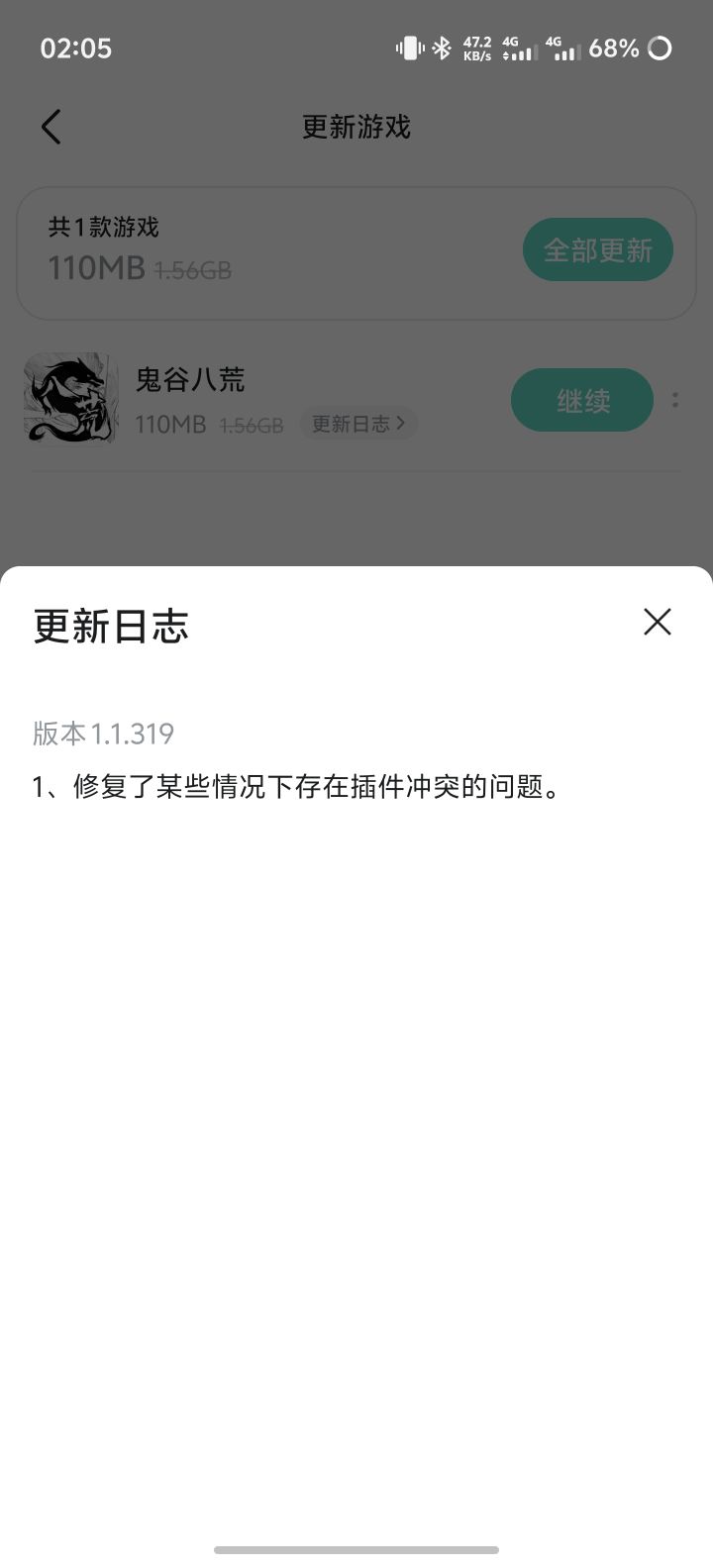
Task: Continue the download via 继续 button
Action: [x=581, y=400]
